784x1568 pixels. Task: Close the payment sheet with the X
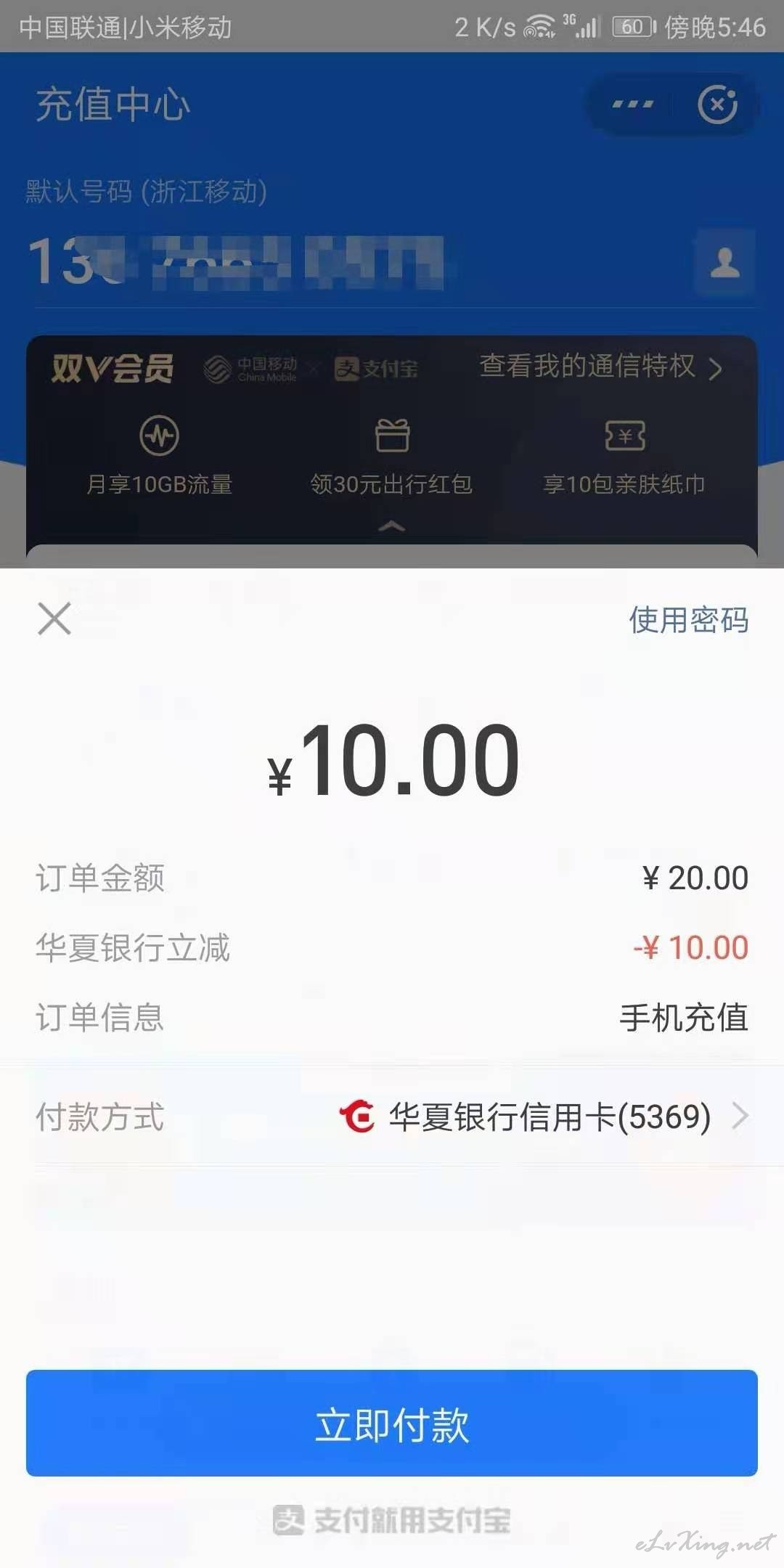[x=54, y=619]
